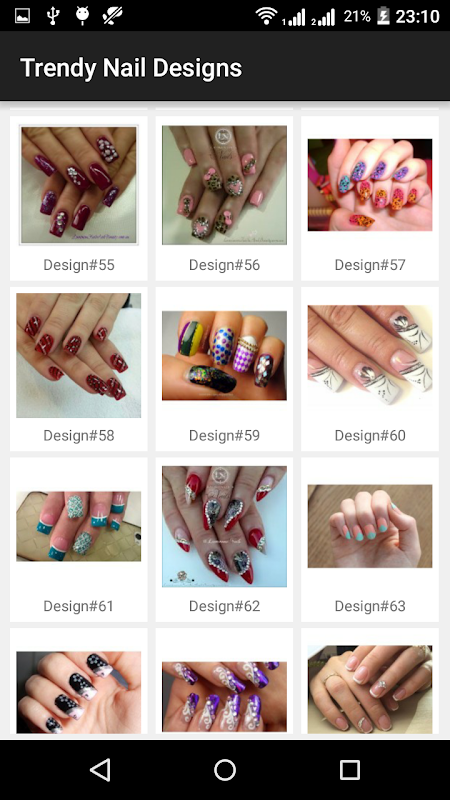The image size is (450, 800).
Task: Open the Design#63 tile
Action: 370,540
